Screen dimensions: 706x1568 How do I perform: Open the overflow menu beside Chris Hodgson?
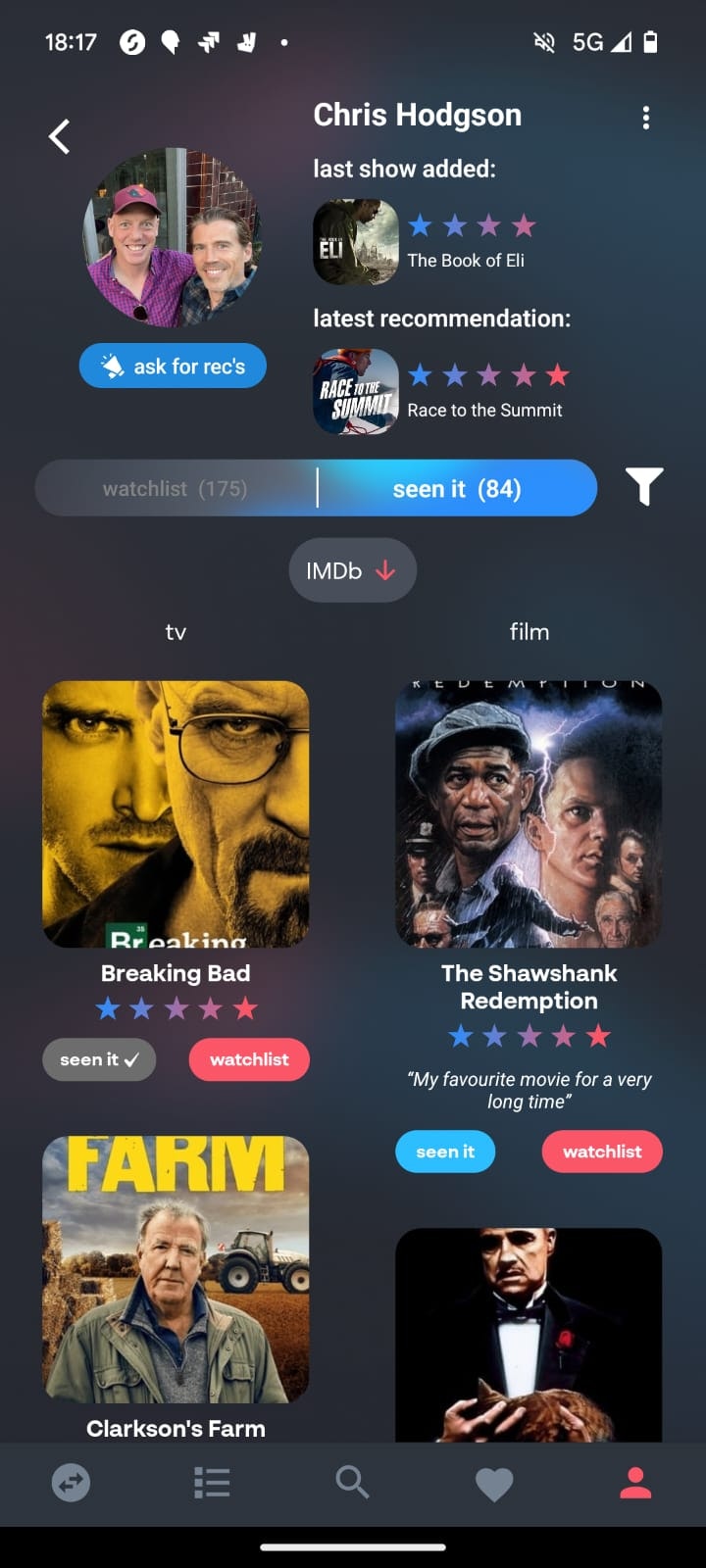(x=645, y=119)
